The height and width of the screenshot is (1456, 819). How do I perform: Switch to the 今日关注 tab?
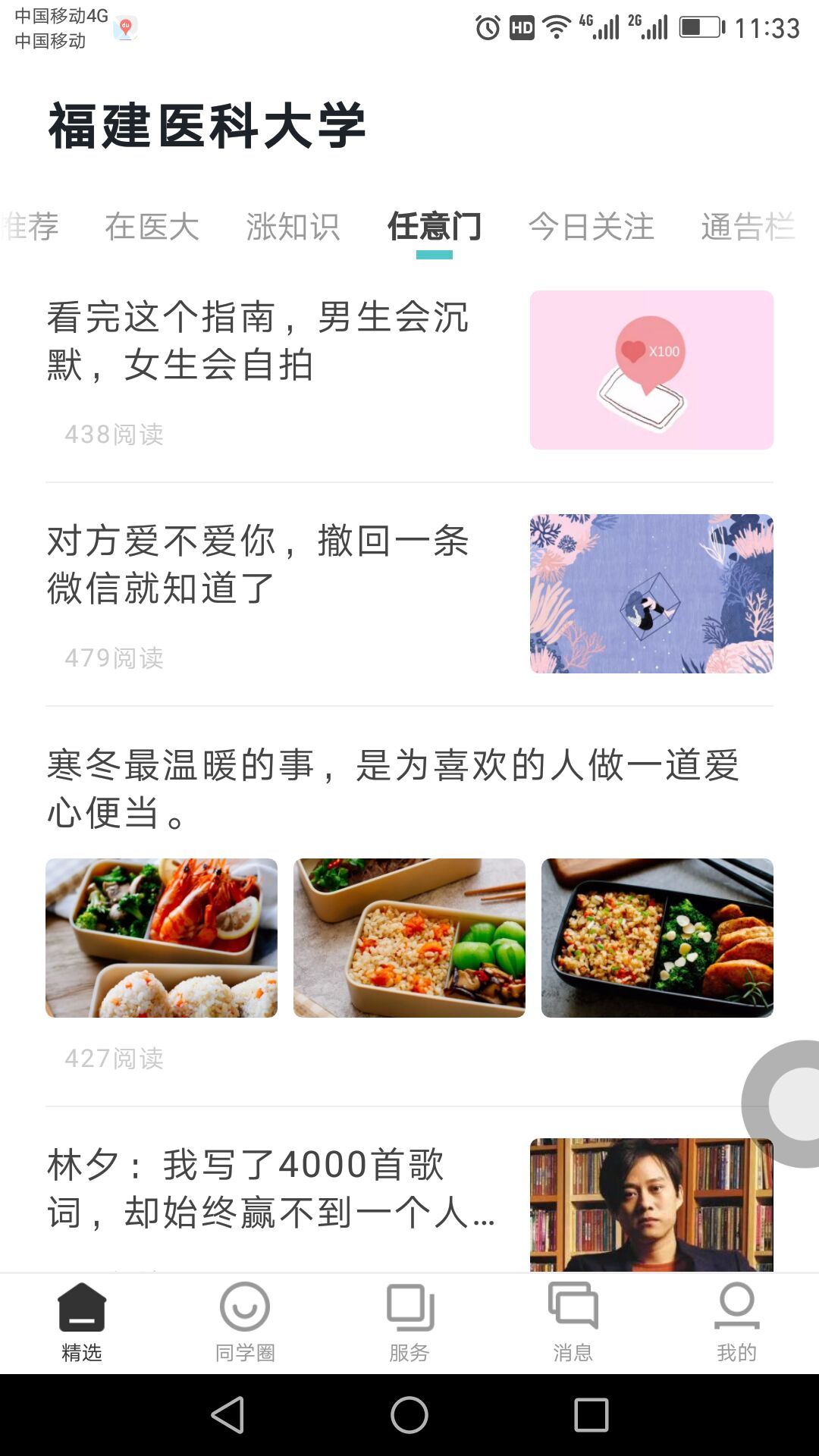point(591,226)
